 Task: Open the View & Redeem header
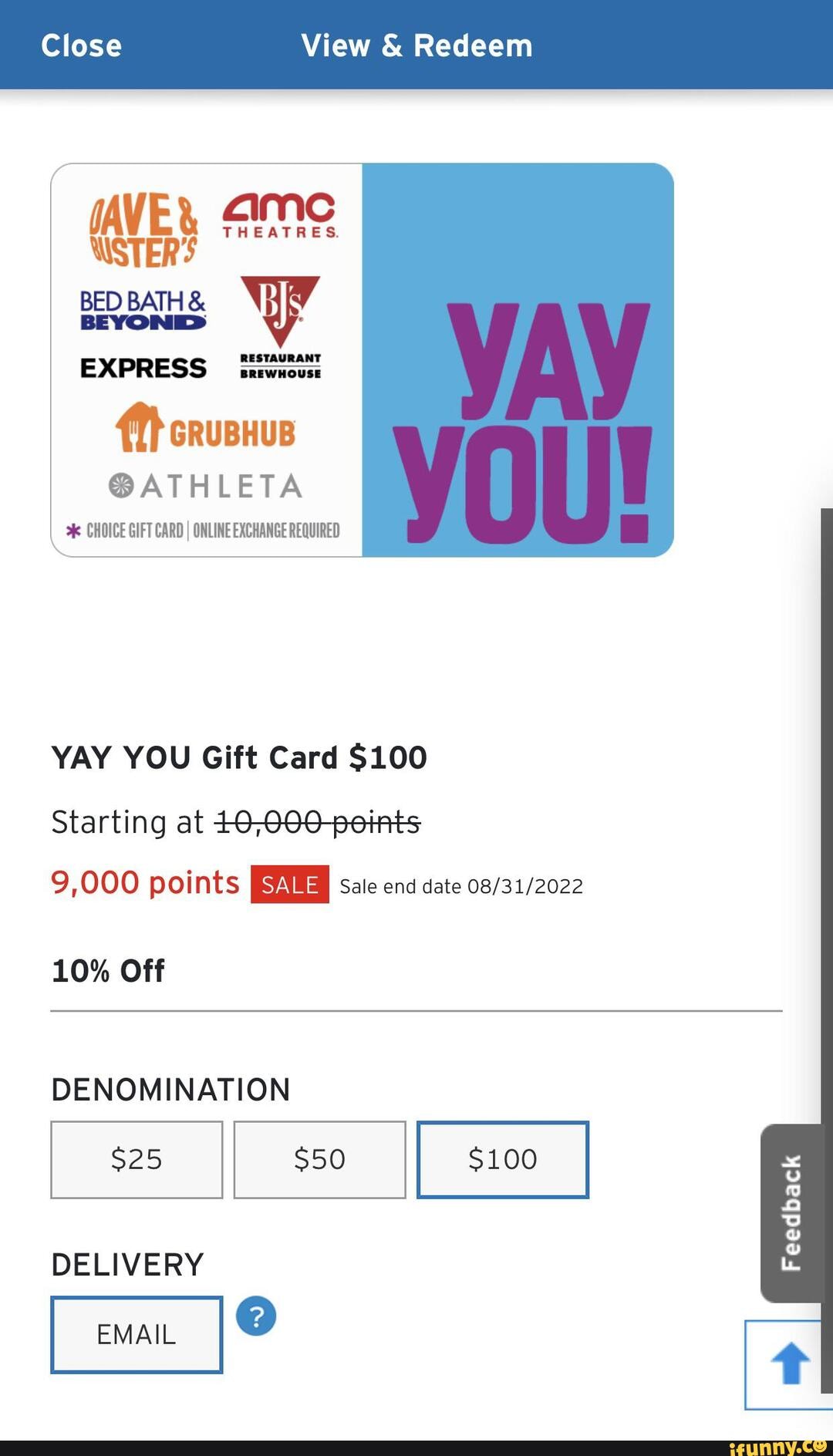coord(417,45)
